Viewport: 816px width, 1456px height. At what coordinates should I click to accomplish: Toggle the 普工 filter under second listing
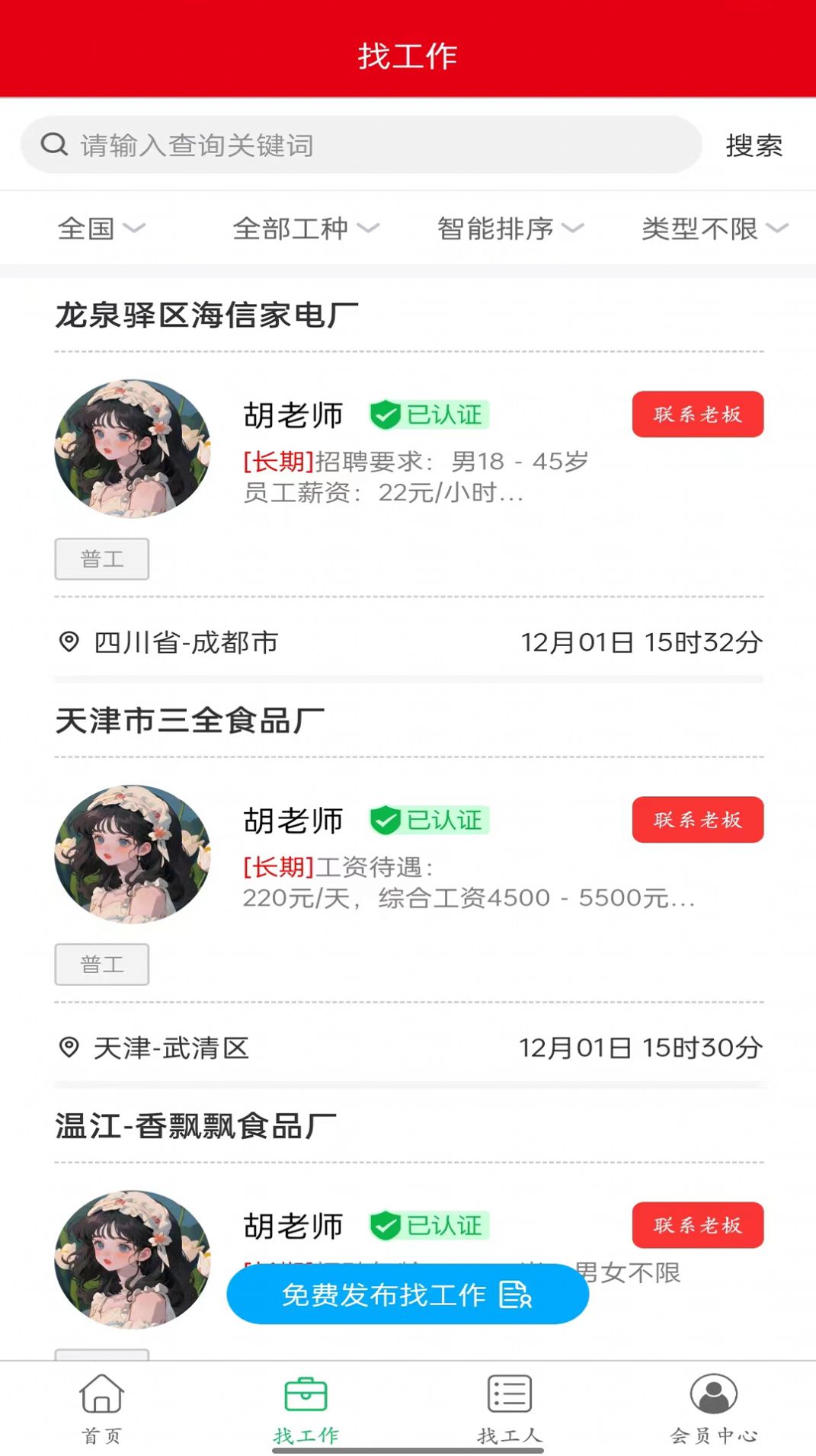pyautogui.click(x=101, y=964)
